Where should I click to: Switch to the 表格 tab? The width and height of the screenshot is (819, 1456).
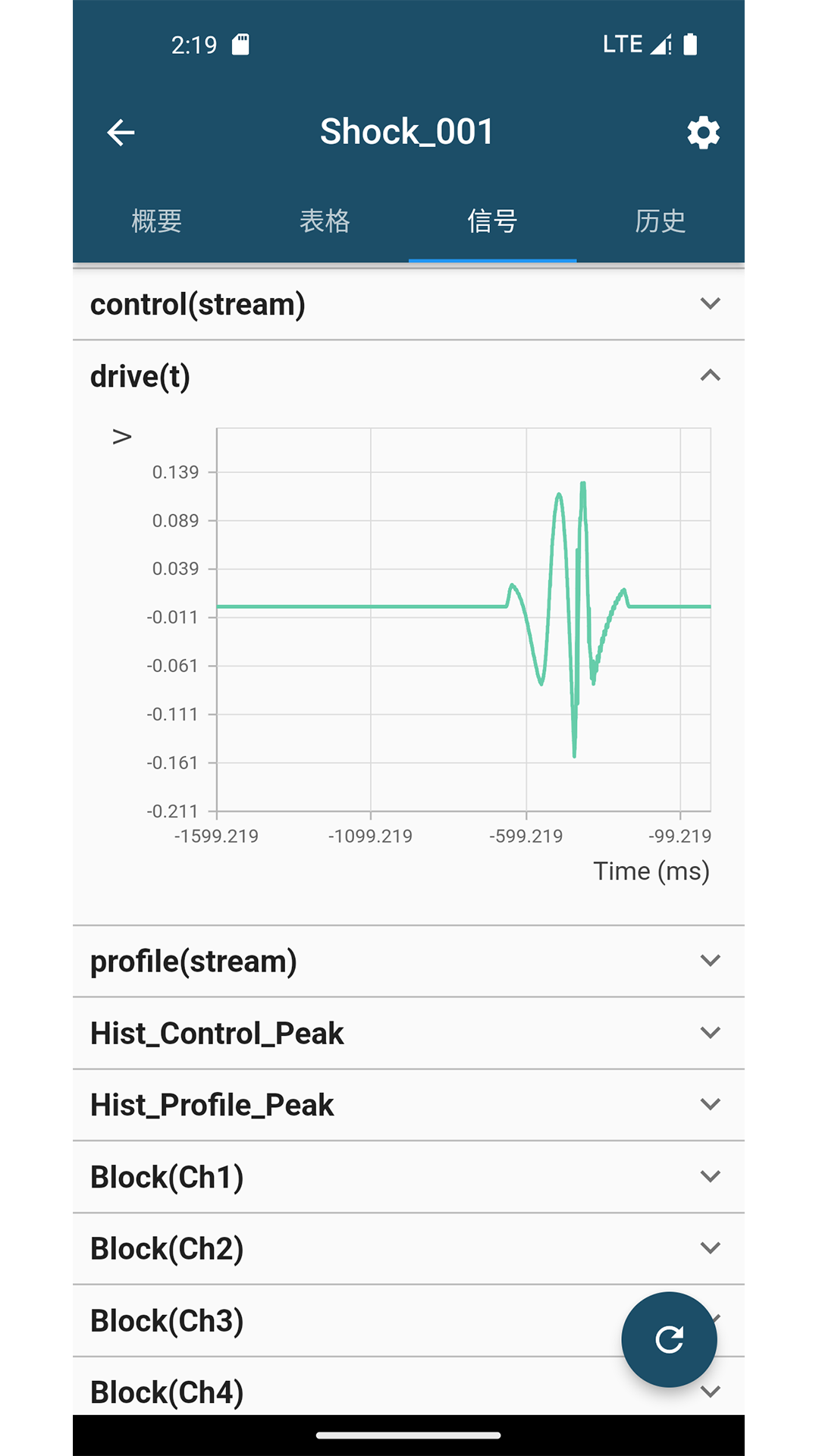coord(325,221)
